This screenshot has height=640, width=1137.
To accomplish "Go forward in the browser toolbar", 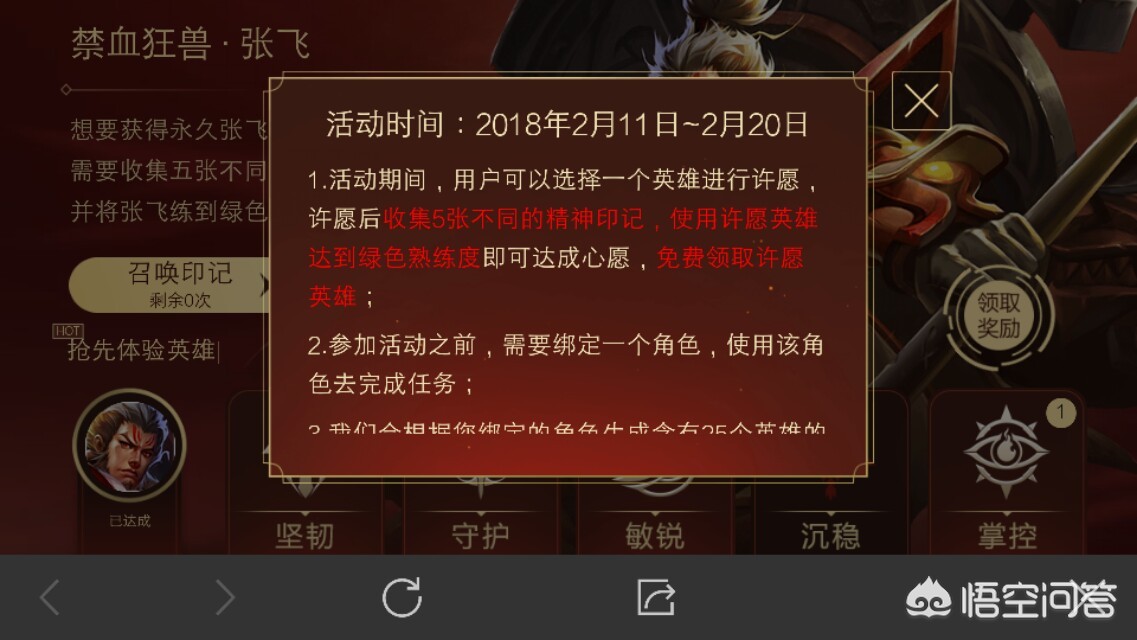I will point(225,598).
